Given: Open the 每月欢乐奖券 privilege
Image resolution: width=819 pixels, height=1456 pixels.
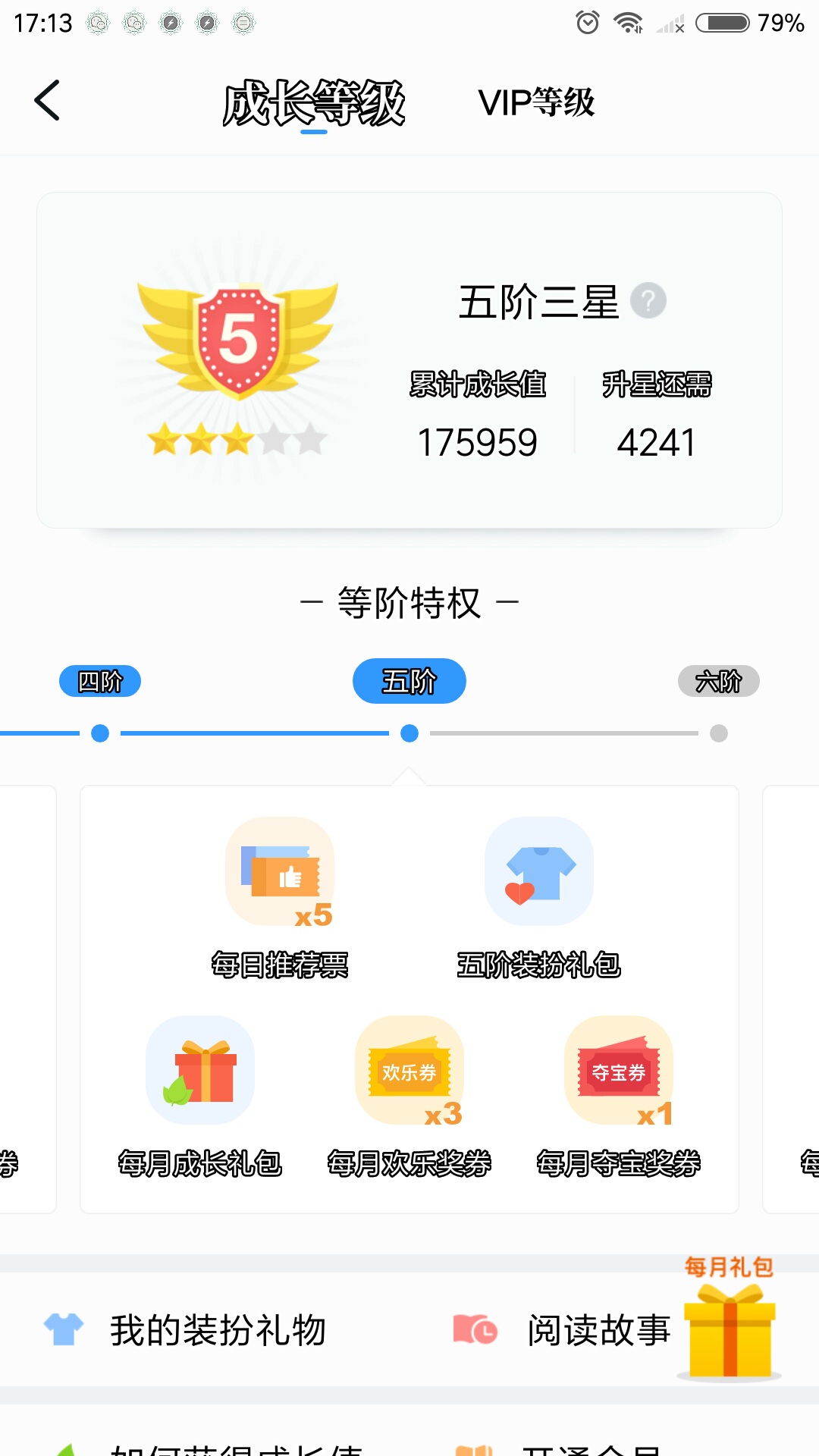Looking at the screenshot, I should point(409,1092).
